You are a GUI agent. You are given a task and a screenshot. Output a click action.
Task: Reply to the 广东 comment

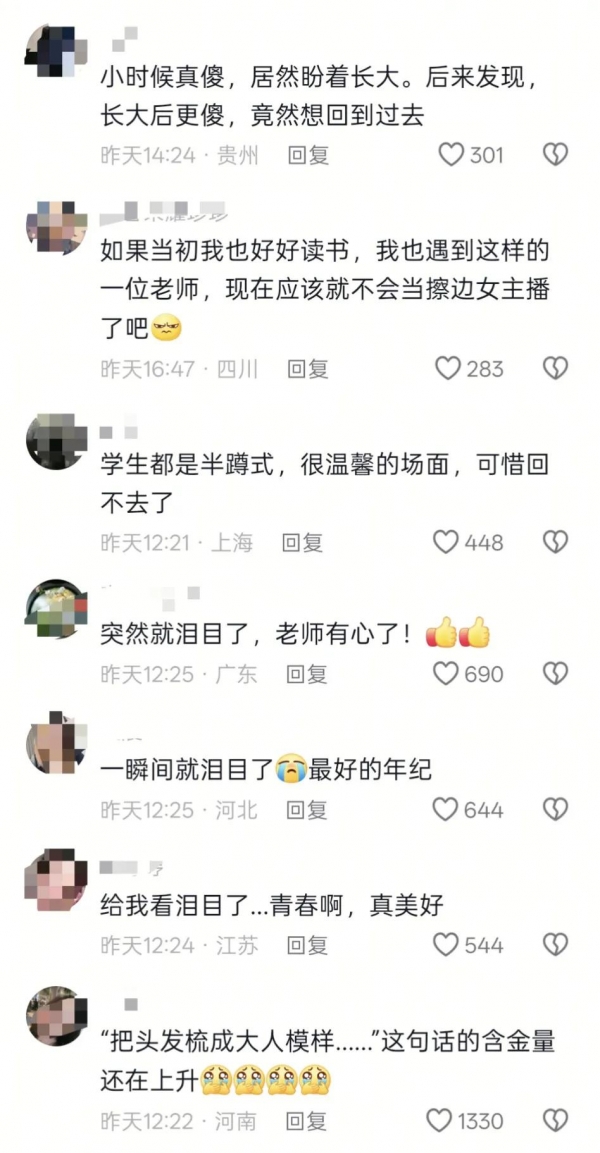point(306,674)
